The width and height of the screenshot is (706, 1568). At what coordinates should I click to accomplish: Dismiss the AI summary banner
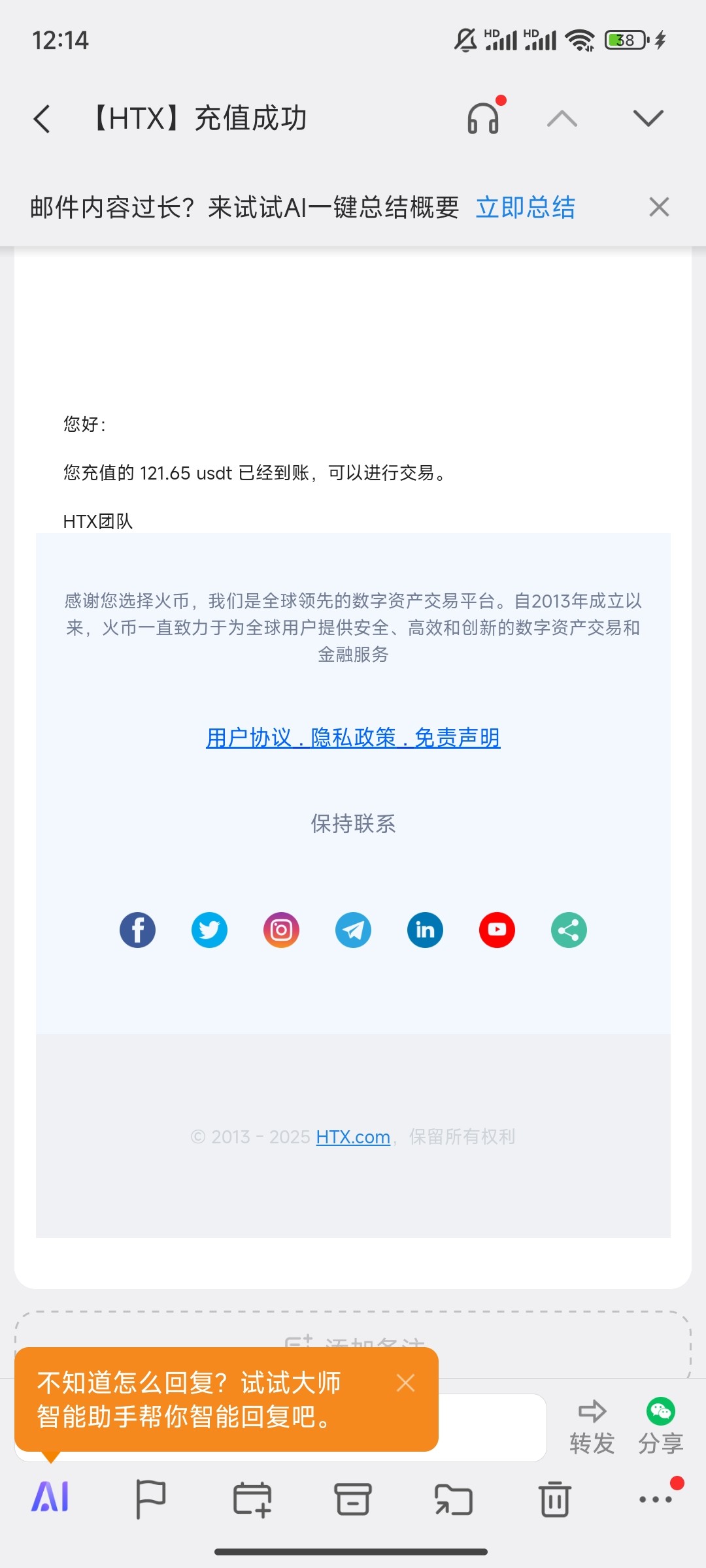click(659, 207)
